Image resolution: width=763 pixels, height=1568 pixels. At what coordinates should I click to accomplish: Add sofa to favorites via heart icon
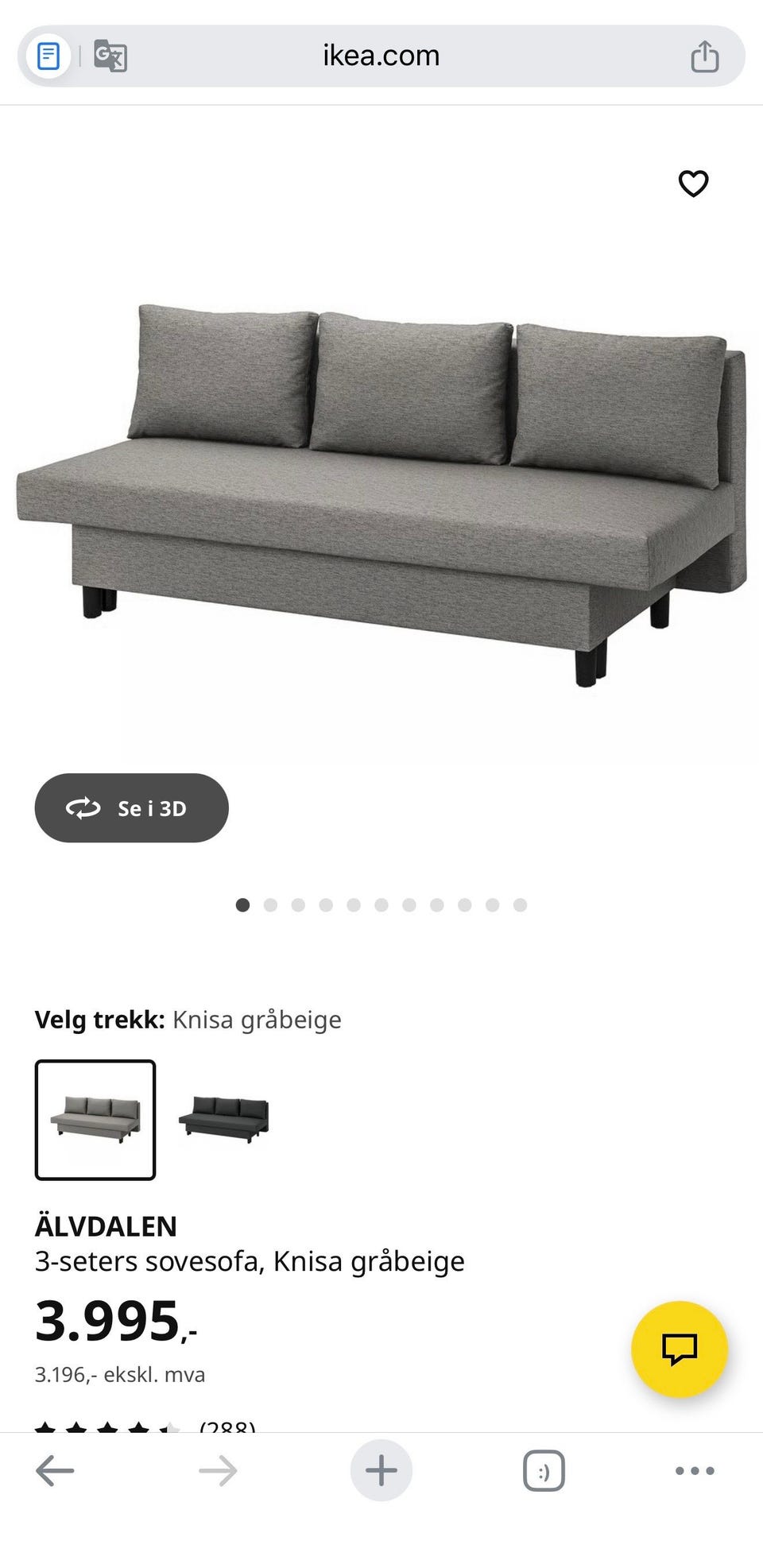click(693, 184)
